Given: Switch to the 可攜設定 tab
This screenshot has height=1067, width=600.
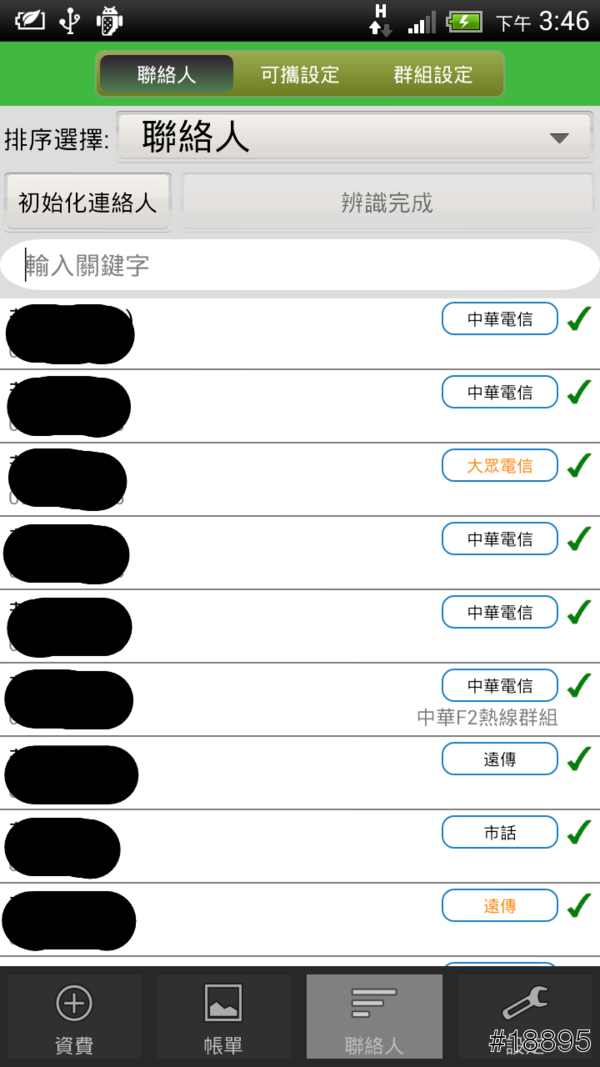Looking at the screenshot, I should point(300,75).
